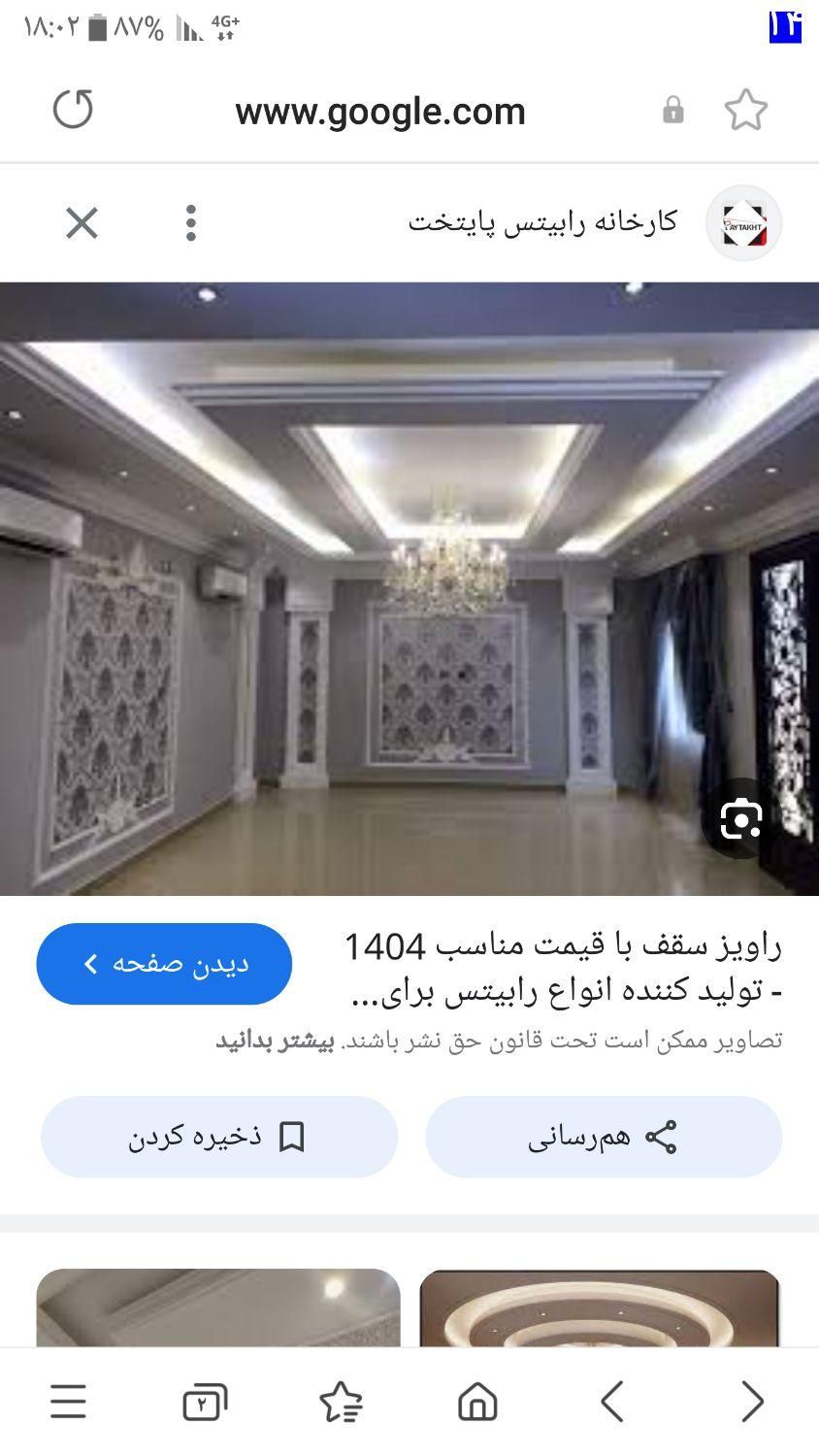
Task: Open the site with دیدن صفحه
Action: coord(164,964)
